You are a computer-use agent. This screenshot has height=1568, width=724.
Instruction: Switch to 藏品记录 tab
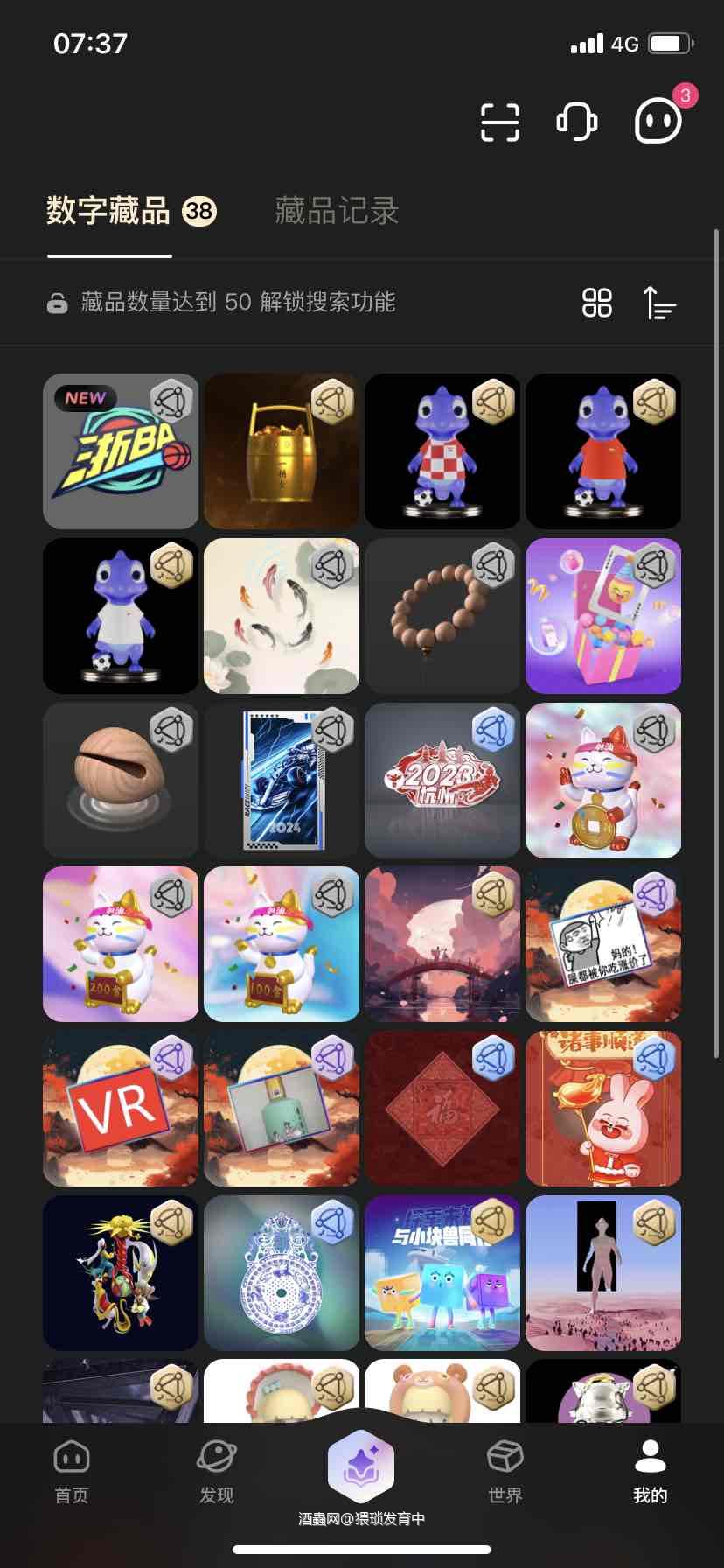click(337, 211)
